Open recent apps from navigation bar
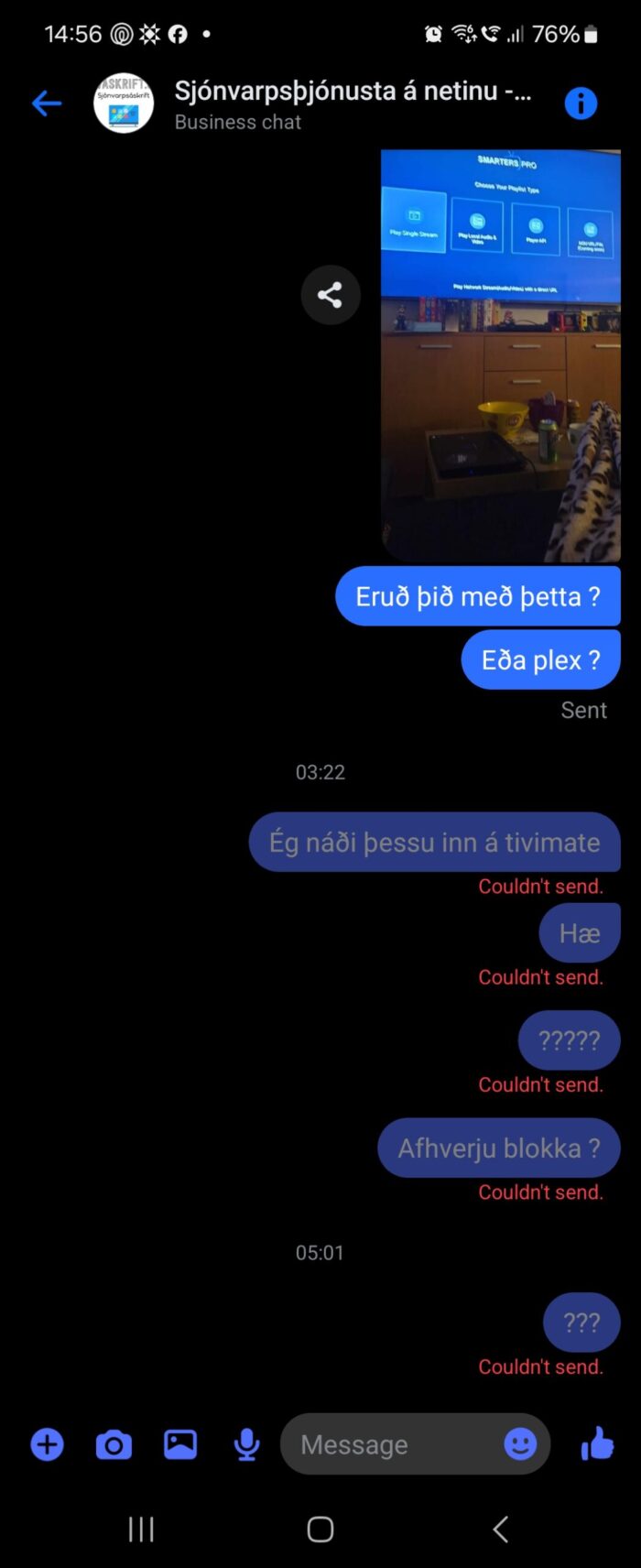Screen dimensions: 641x1568 coord(141,1529)
